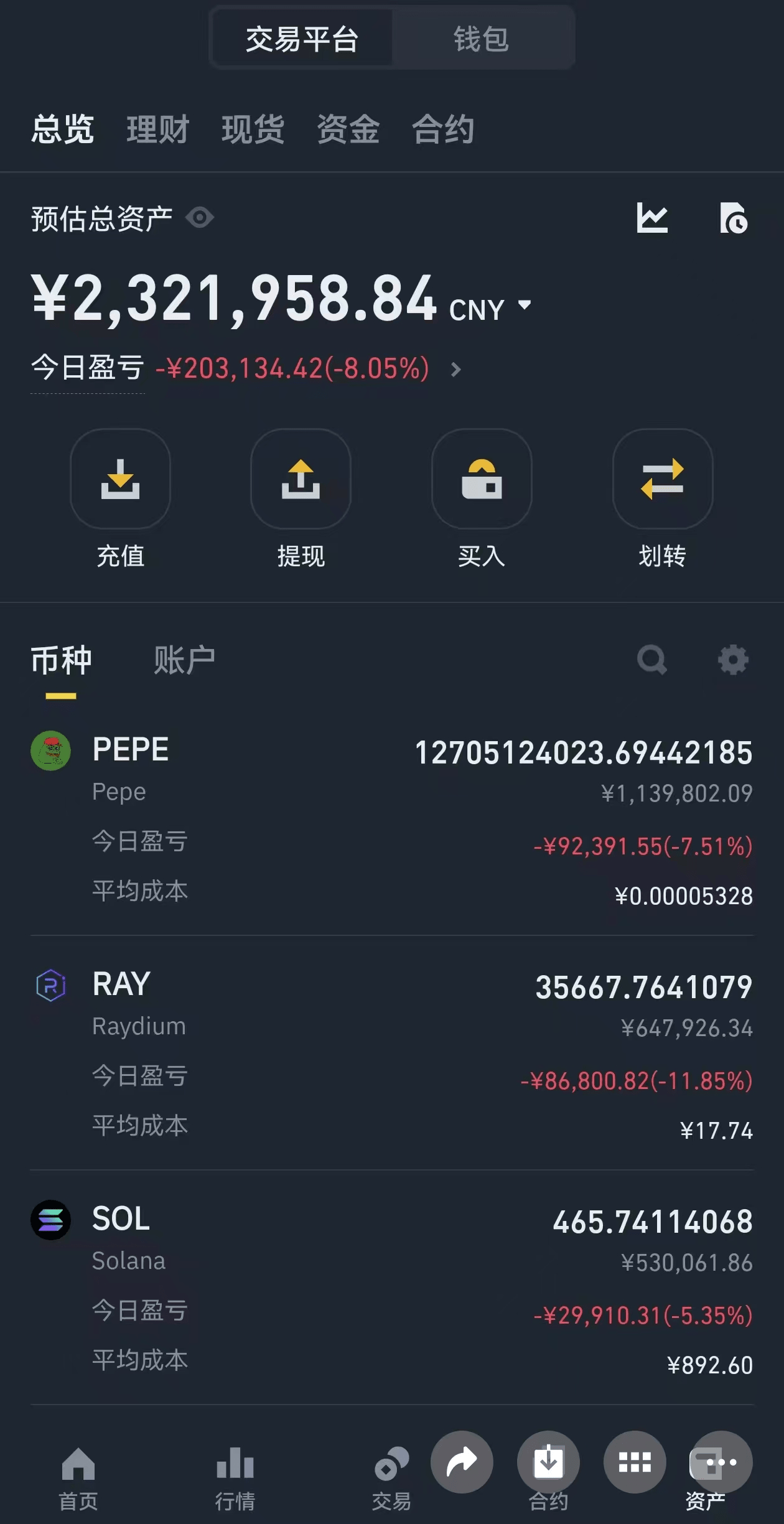The height and width of the screenshot is (1524, 784).
Task: Open the 买入 buy button
Action: (x=482, y=498)
